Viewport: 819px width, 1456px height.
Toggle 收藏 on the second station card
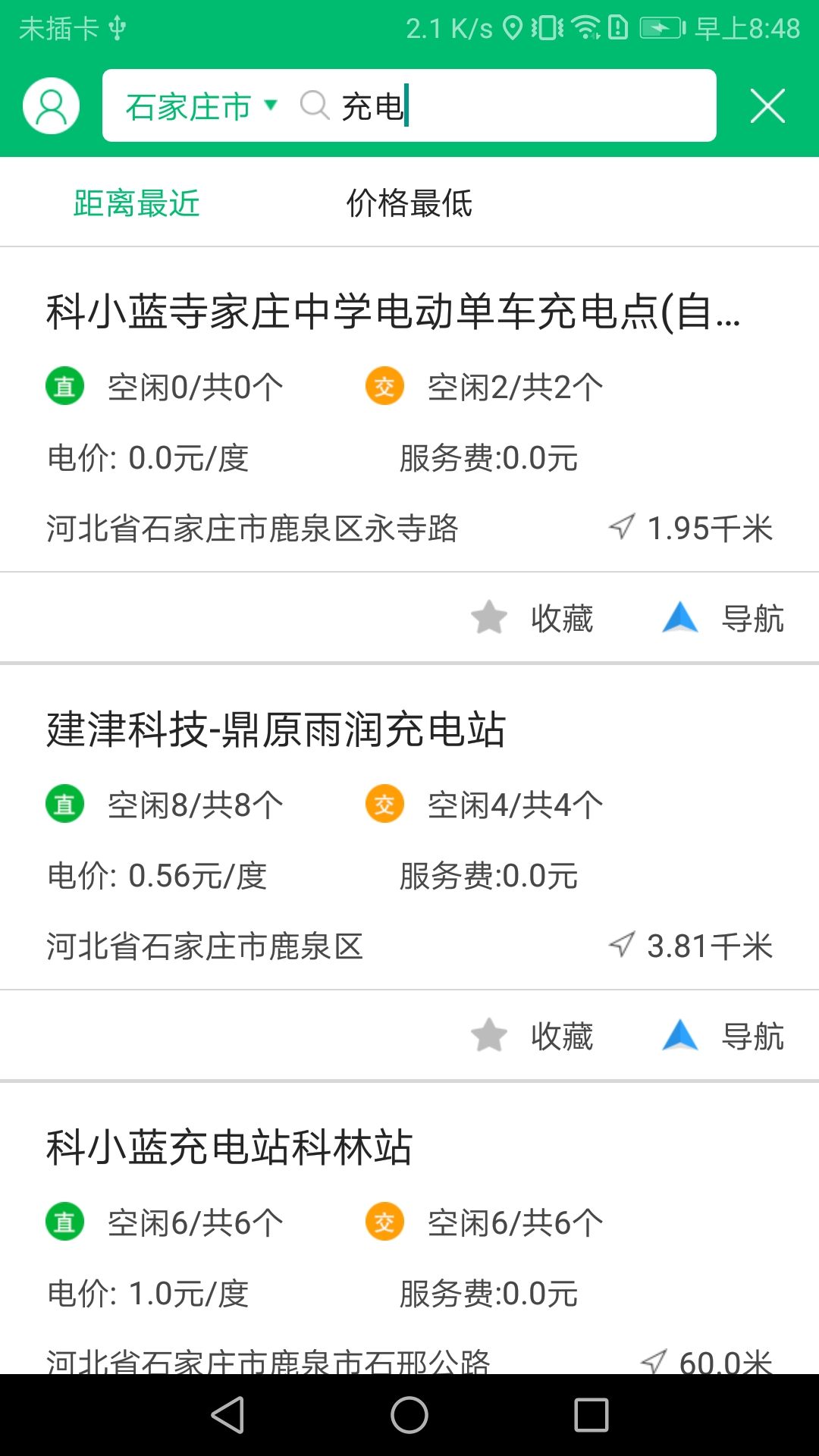[x=561, y=1034]
